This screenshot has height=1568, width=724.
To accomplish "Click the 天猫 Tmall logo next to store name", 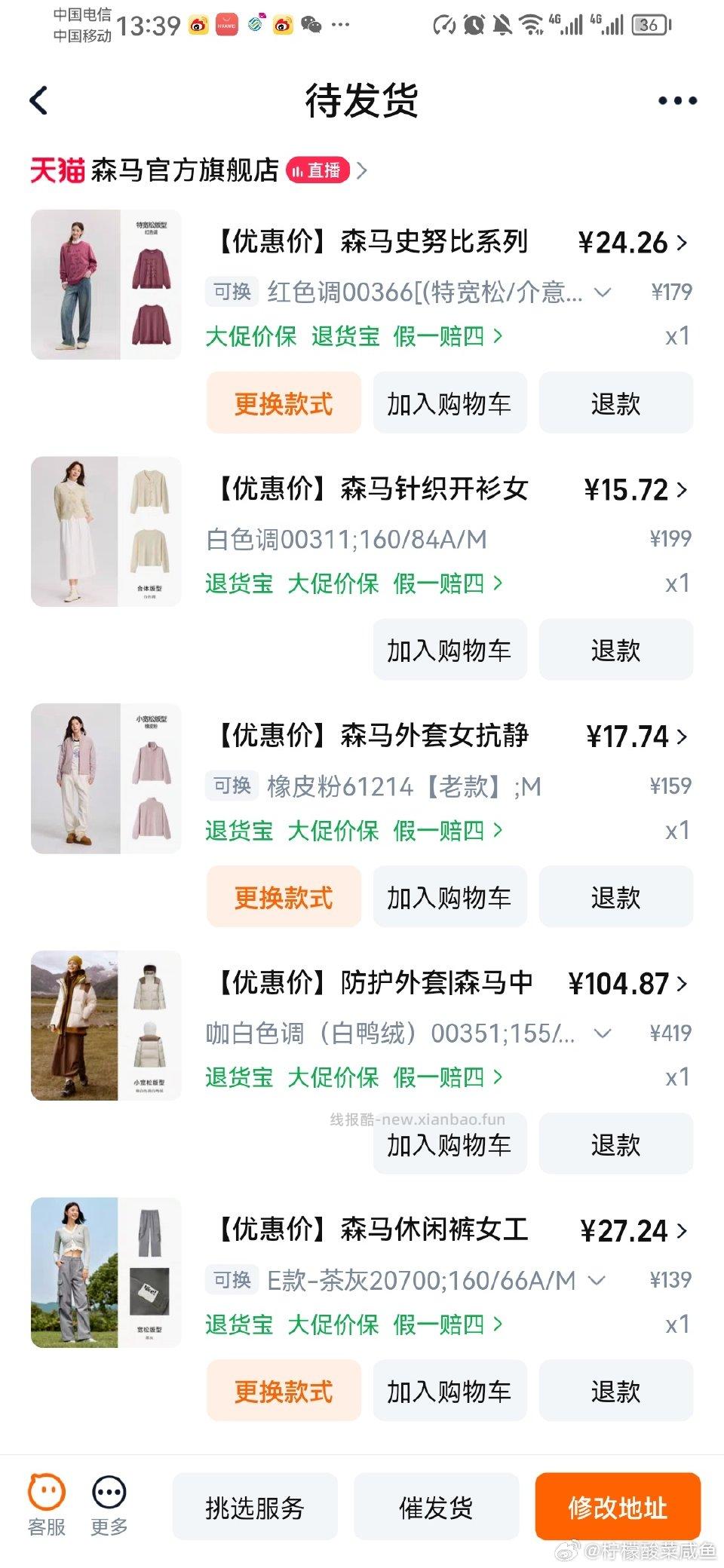I will point(57,170).
